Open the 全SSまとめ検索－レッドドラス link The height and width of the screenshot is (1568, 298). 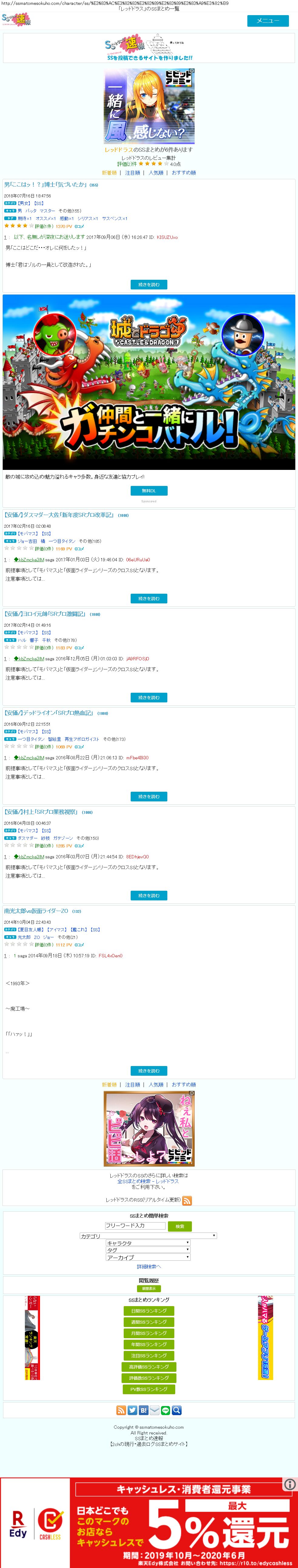(148, 1181)
